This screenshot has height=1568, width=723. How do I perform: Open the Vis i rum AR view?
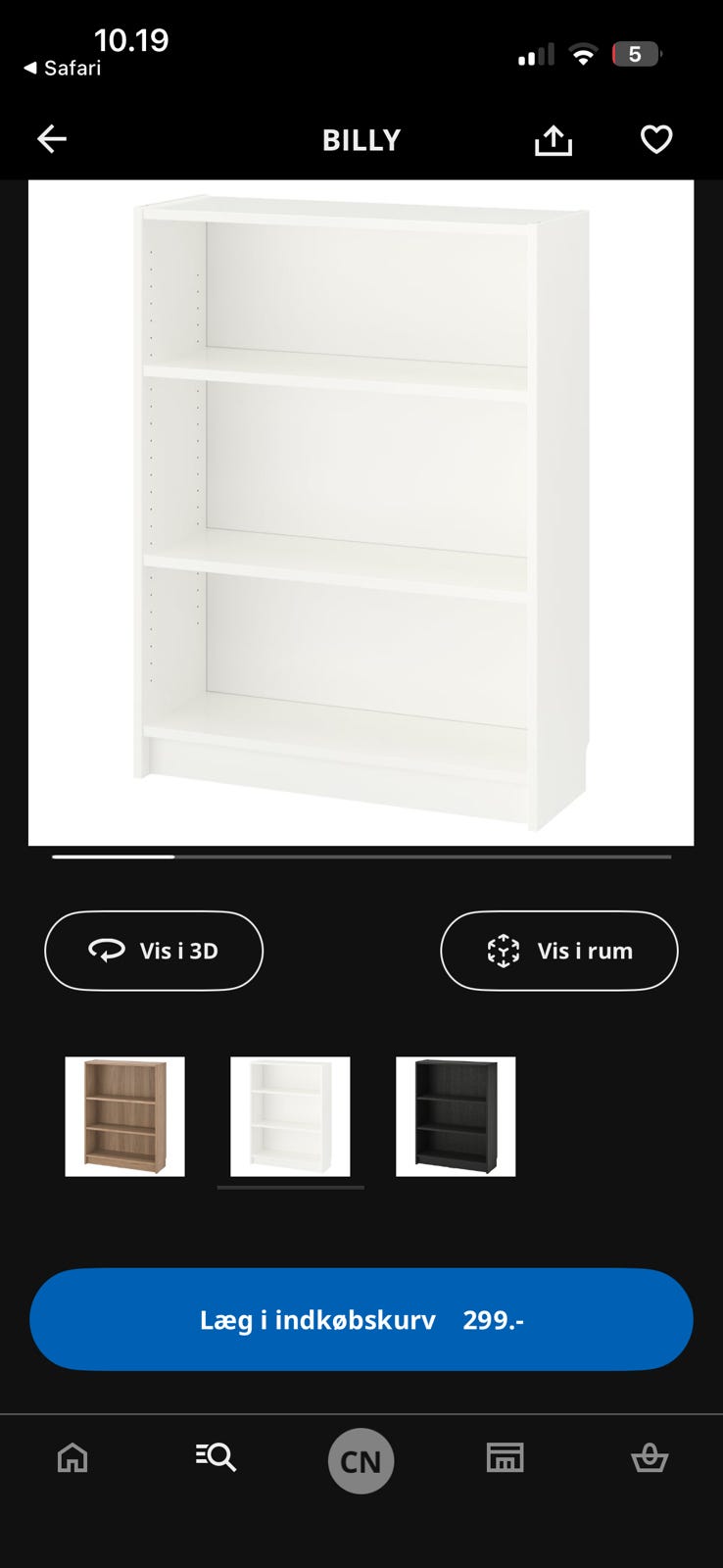pos(558,951)
